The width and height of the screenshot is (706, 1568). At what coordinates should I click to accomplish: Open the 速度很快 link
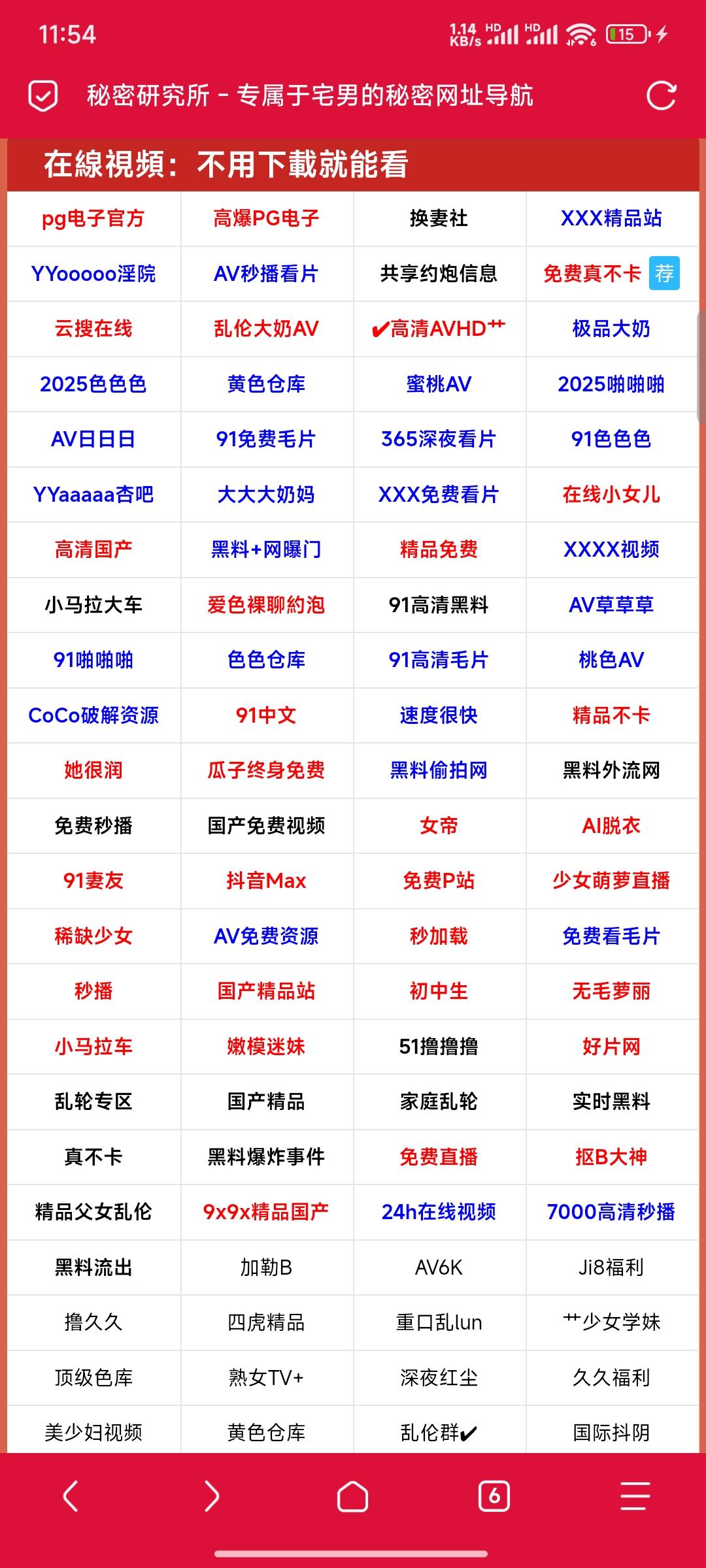coord(439,715)
